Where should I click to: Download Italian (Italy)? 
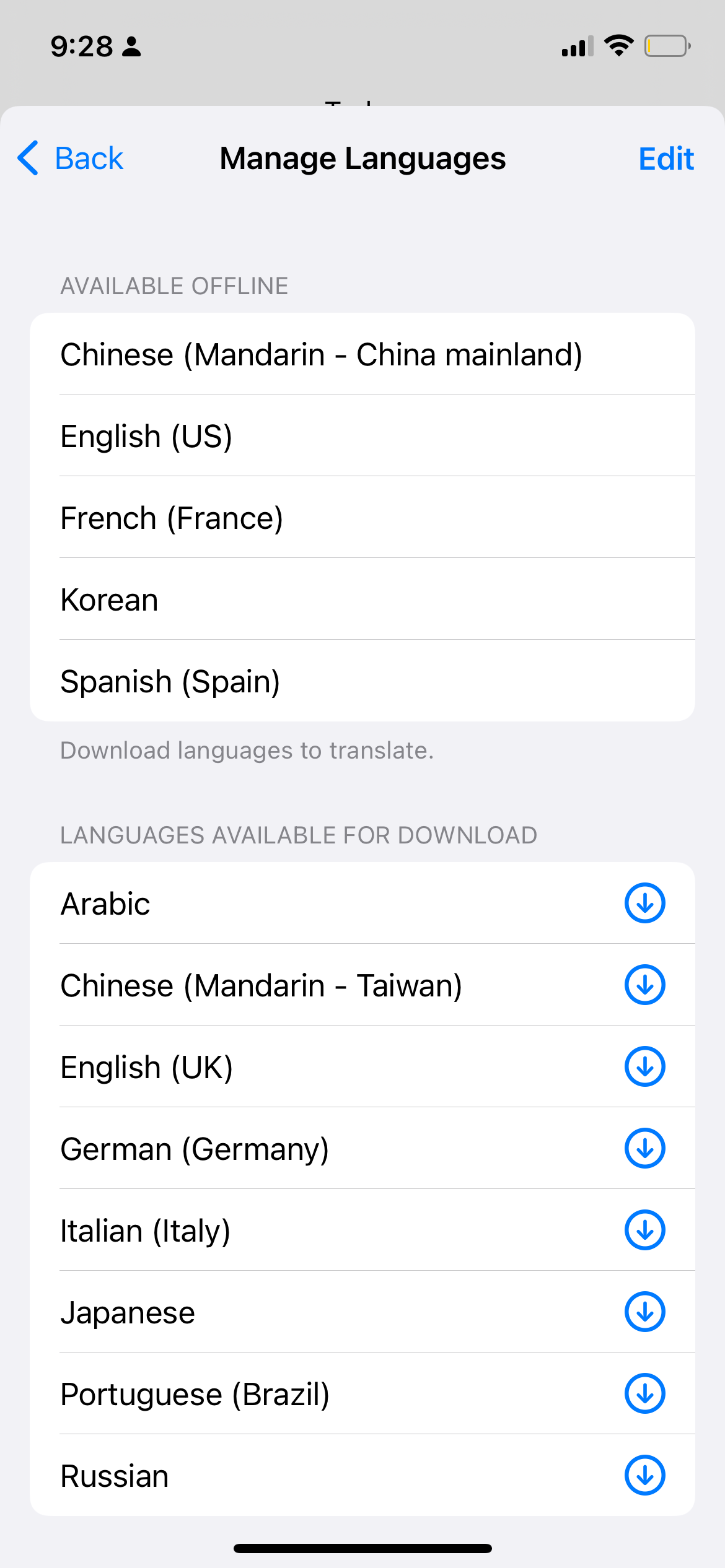tap(644, 1230)
